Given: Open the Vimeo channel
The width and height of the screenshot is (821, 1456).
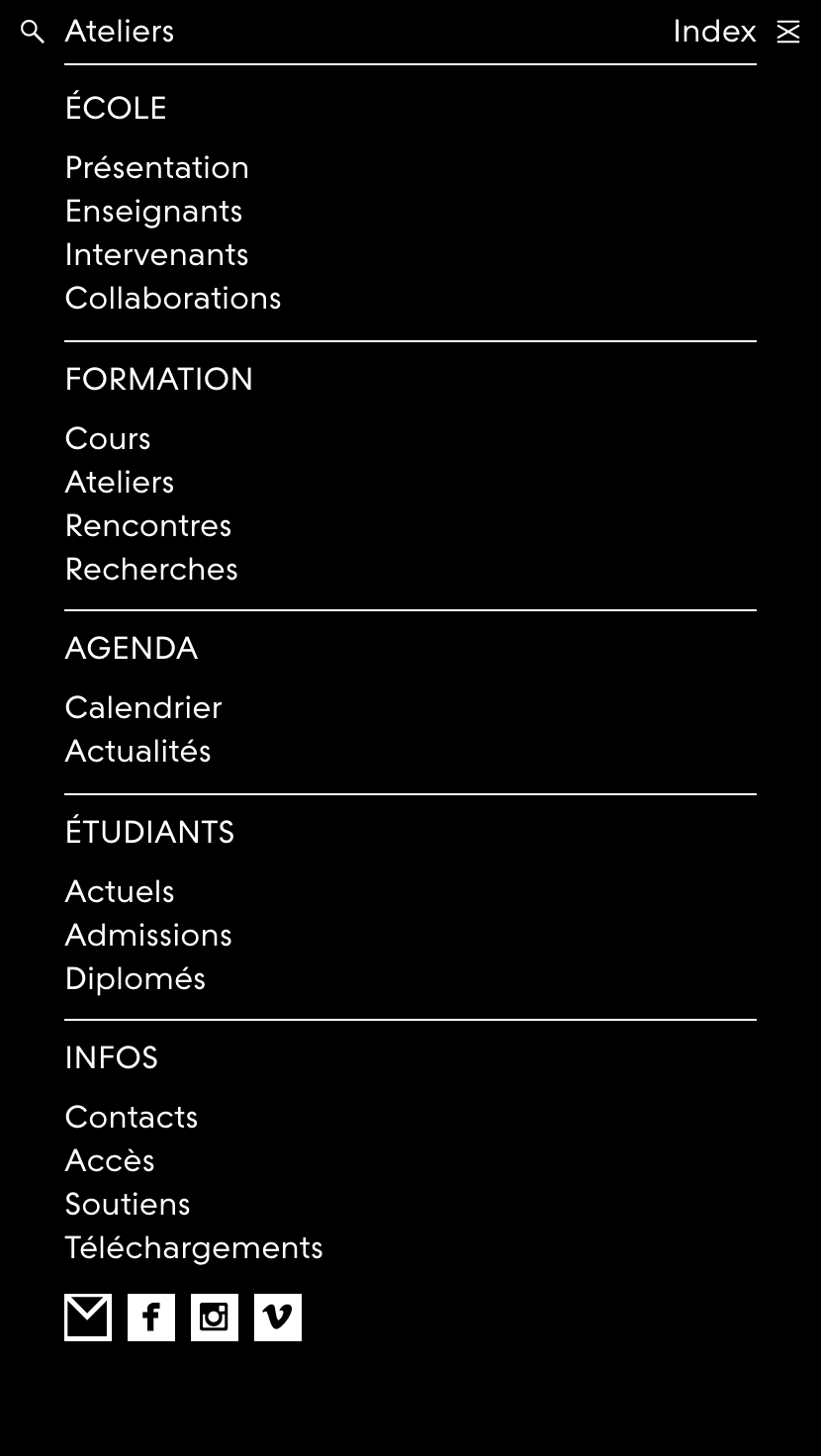Looking at the screenshot, I should tap(278, 1318).
